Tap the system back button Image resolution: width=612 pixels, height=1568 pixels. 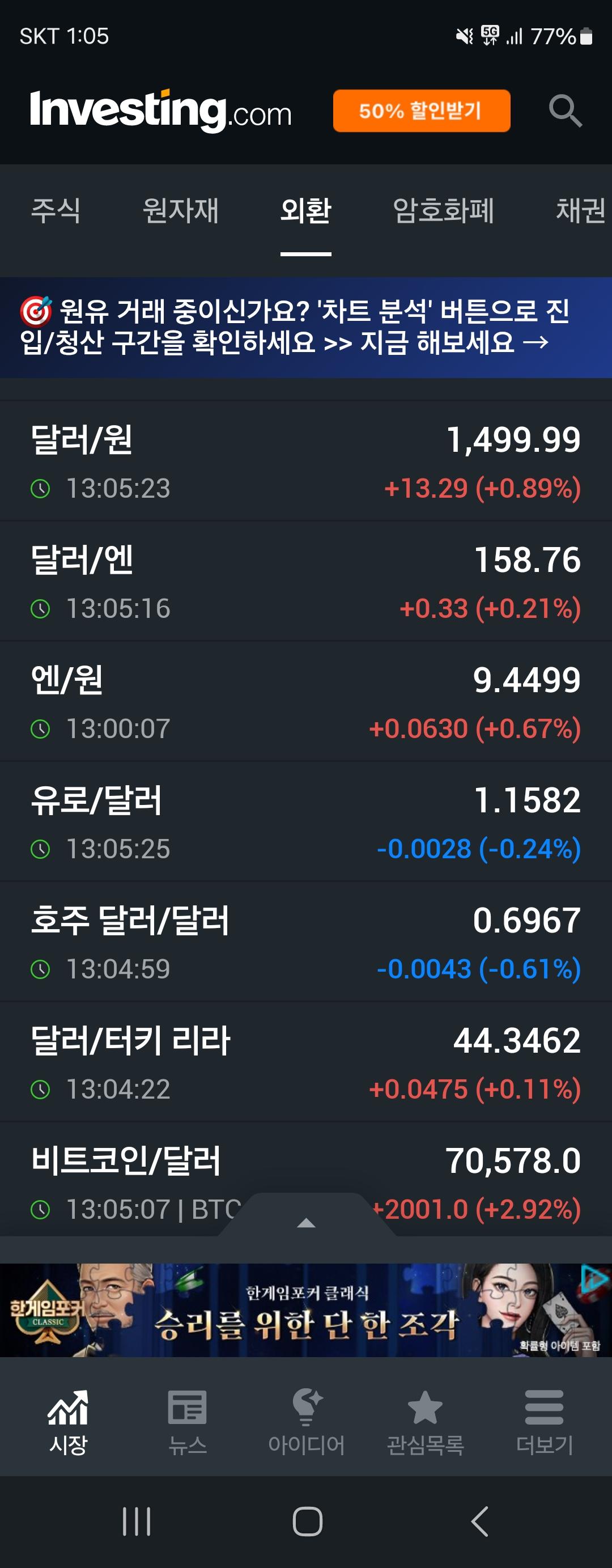480,1522
